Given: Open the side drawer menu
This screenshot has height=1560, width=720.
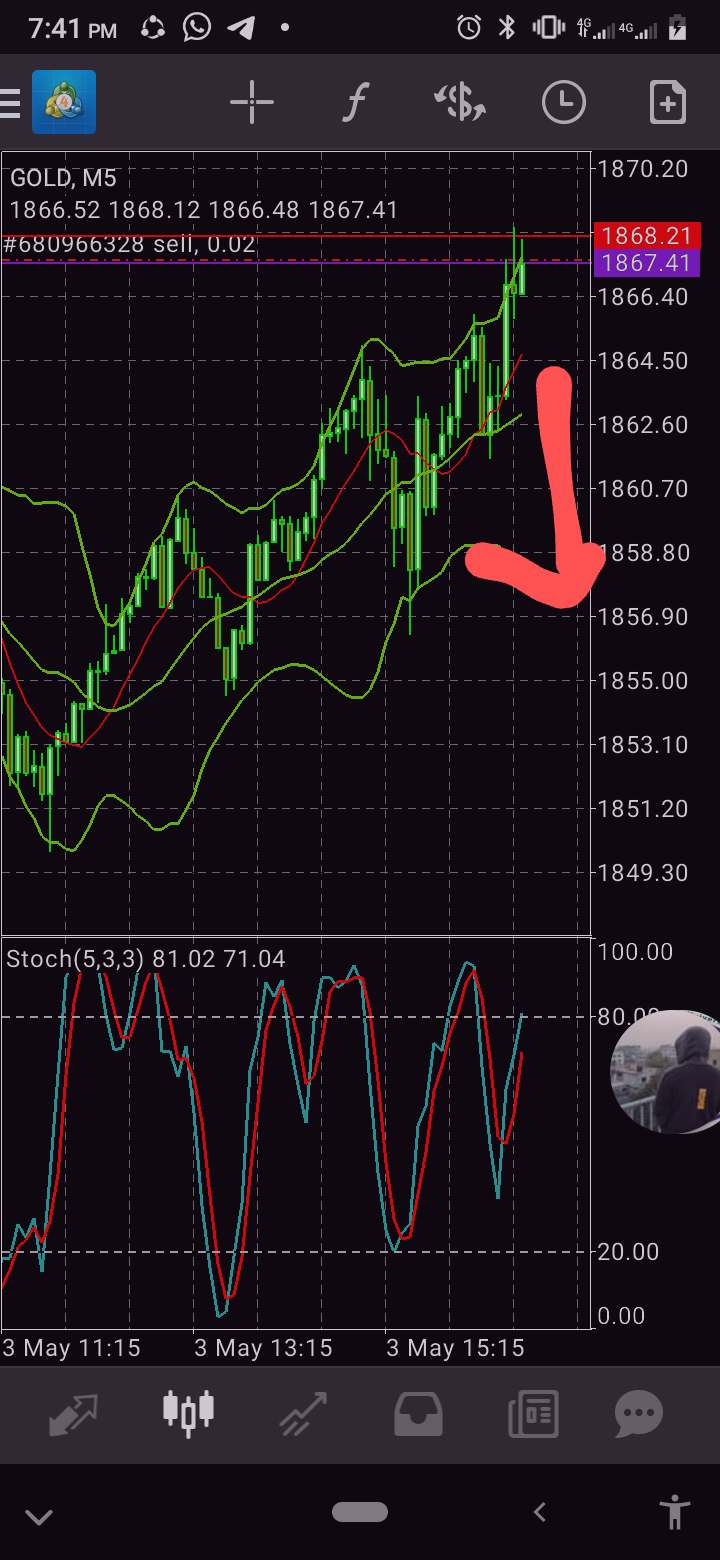Looking at the screenshot, I should pos(10,103).
